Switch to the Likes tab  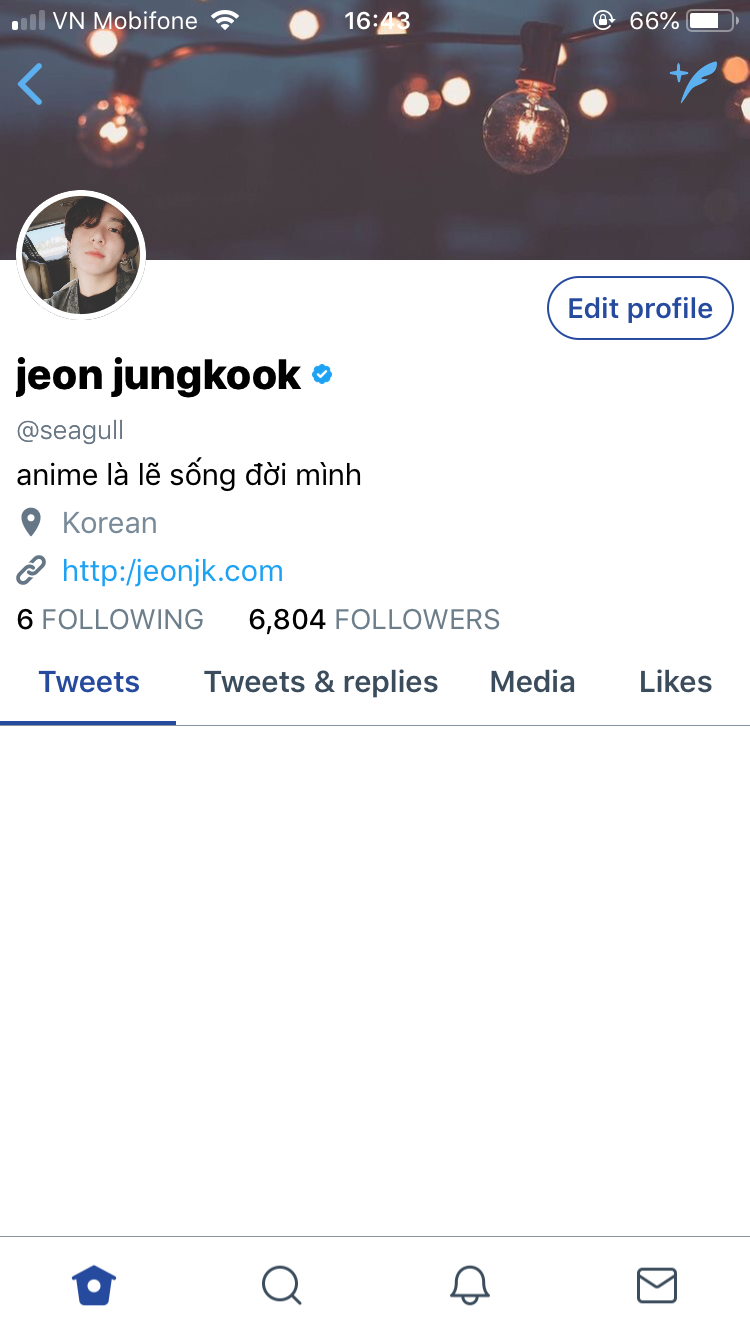[675, 682]
